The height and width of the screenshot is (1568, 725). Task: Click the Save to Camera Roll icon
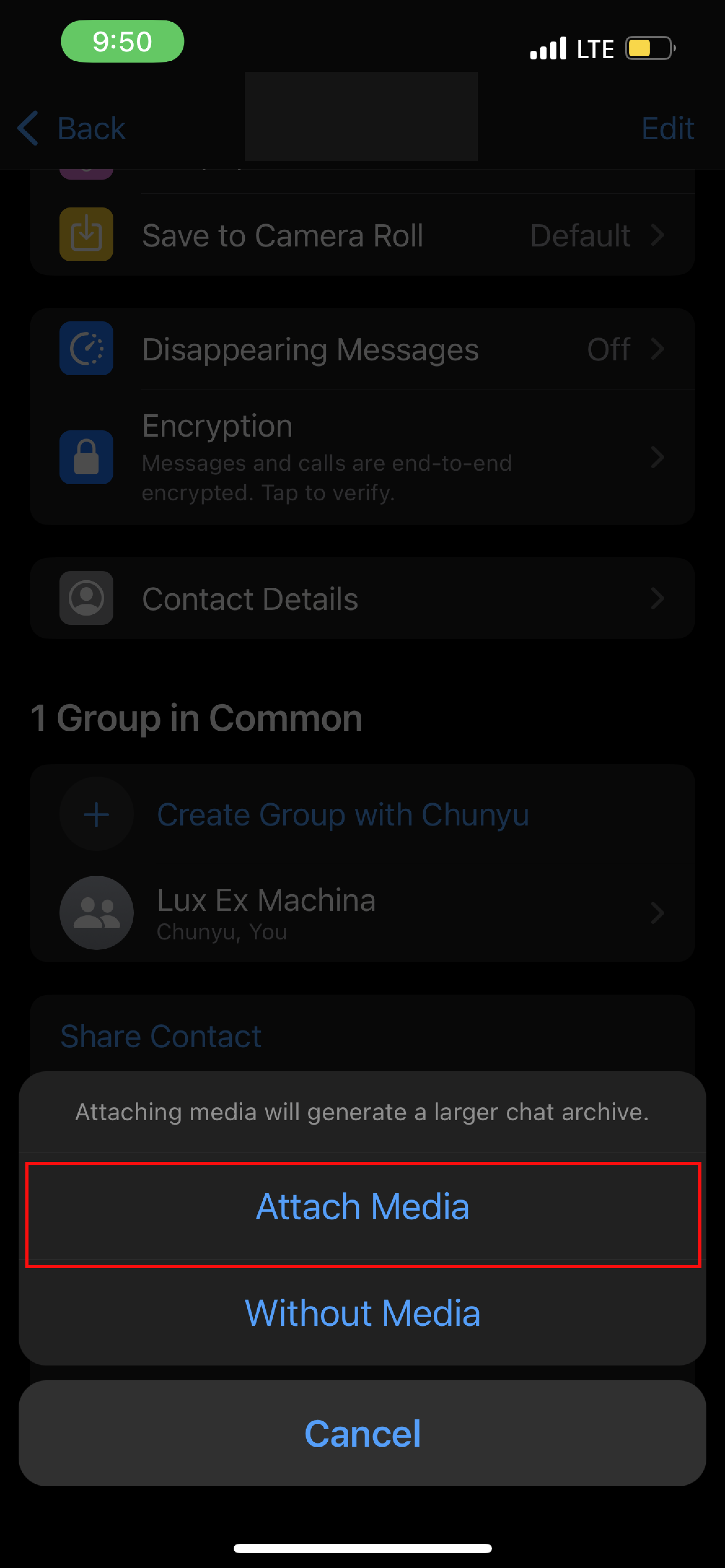(x=86, y=234)
